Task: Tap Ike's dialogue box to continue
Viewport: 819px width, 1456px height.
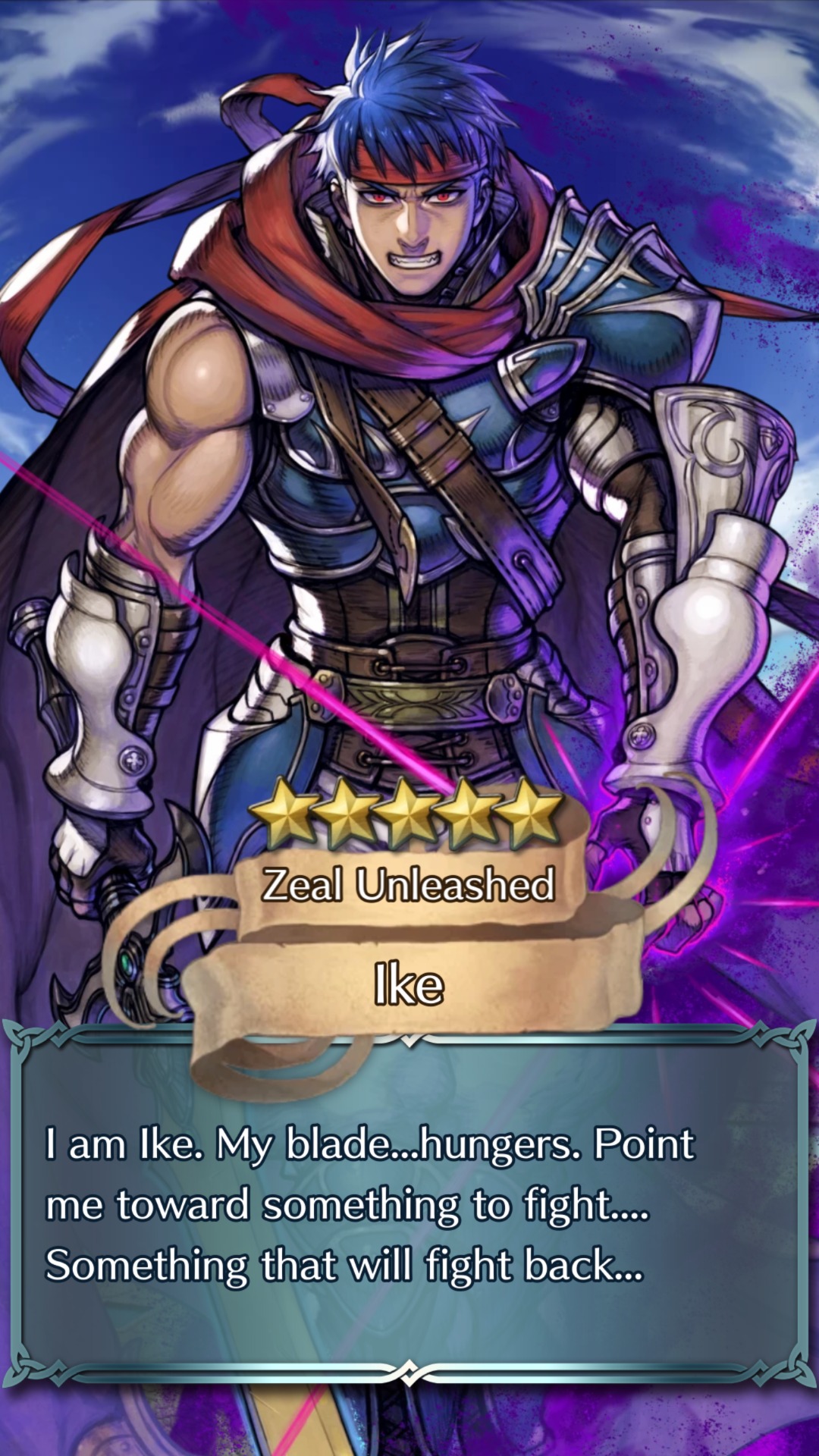Action: pyautogui.click(x=409, y=1206)
